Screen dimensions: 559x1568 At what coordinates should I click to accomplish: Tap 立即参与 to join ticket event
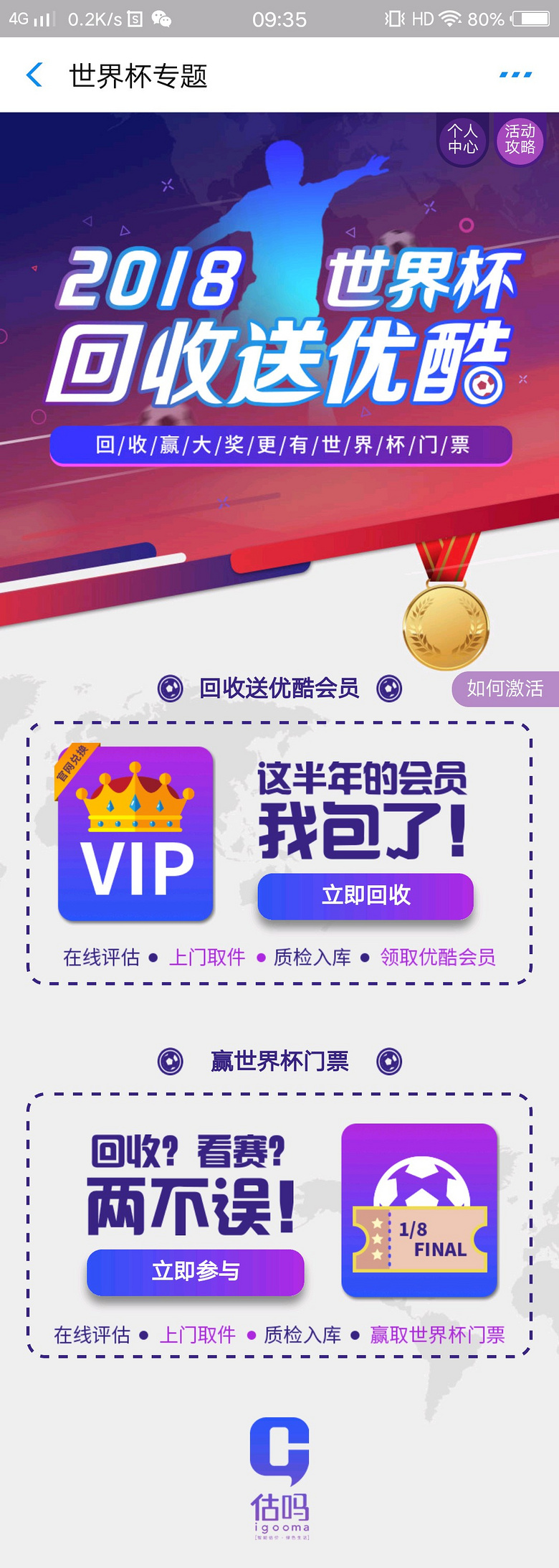pyautogui.click(x=196, y=1271)
